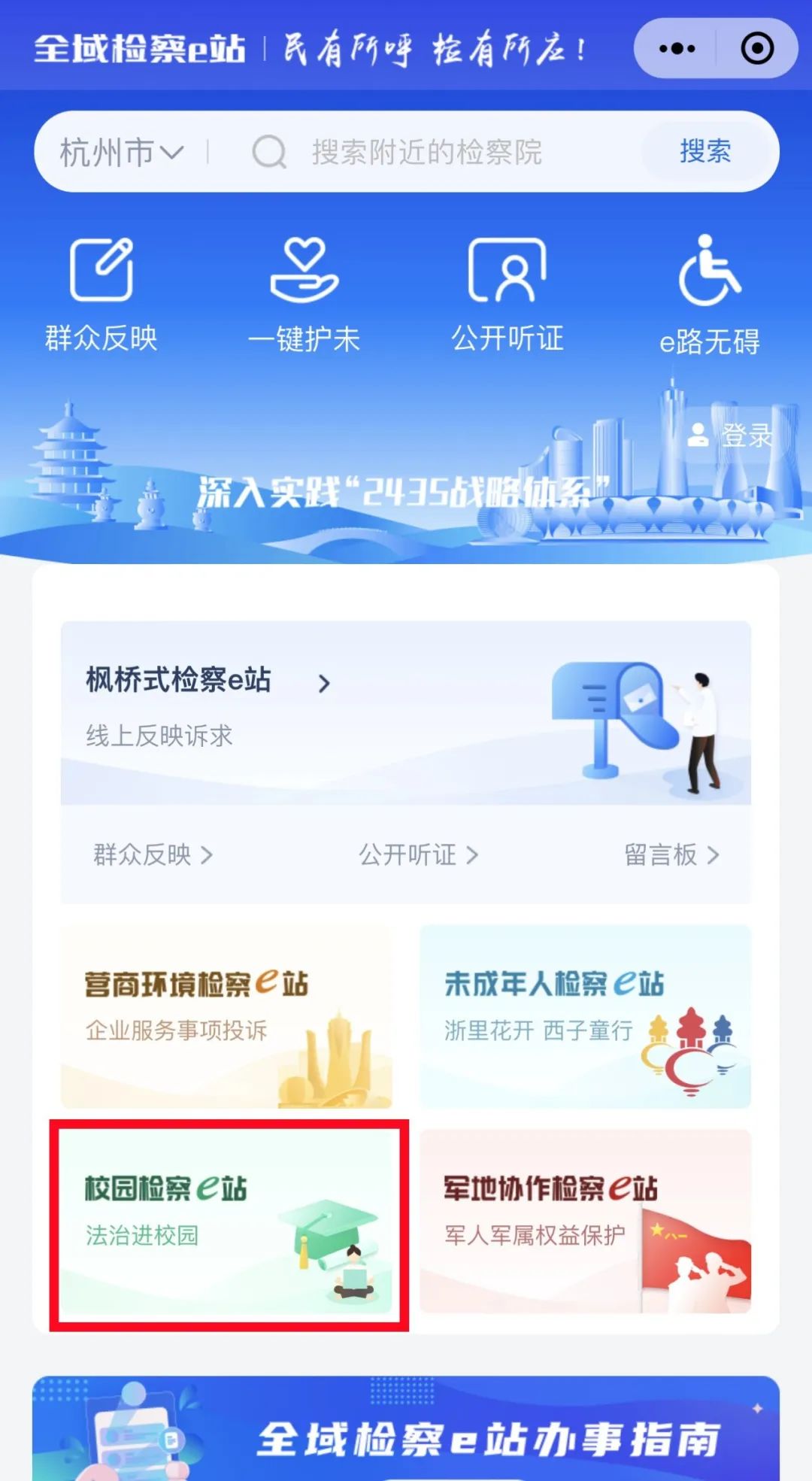Open 未成年人检察e站 card
The width and height of the screenshot is (812, 1481).
585,1016
